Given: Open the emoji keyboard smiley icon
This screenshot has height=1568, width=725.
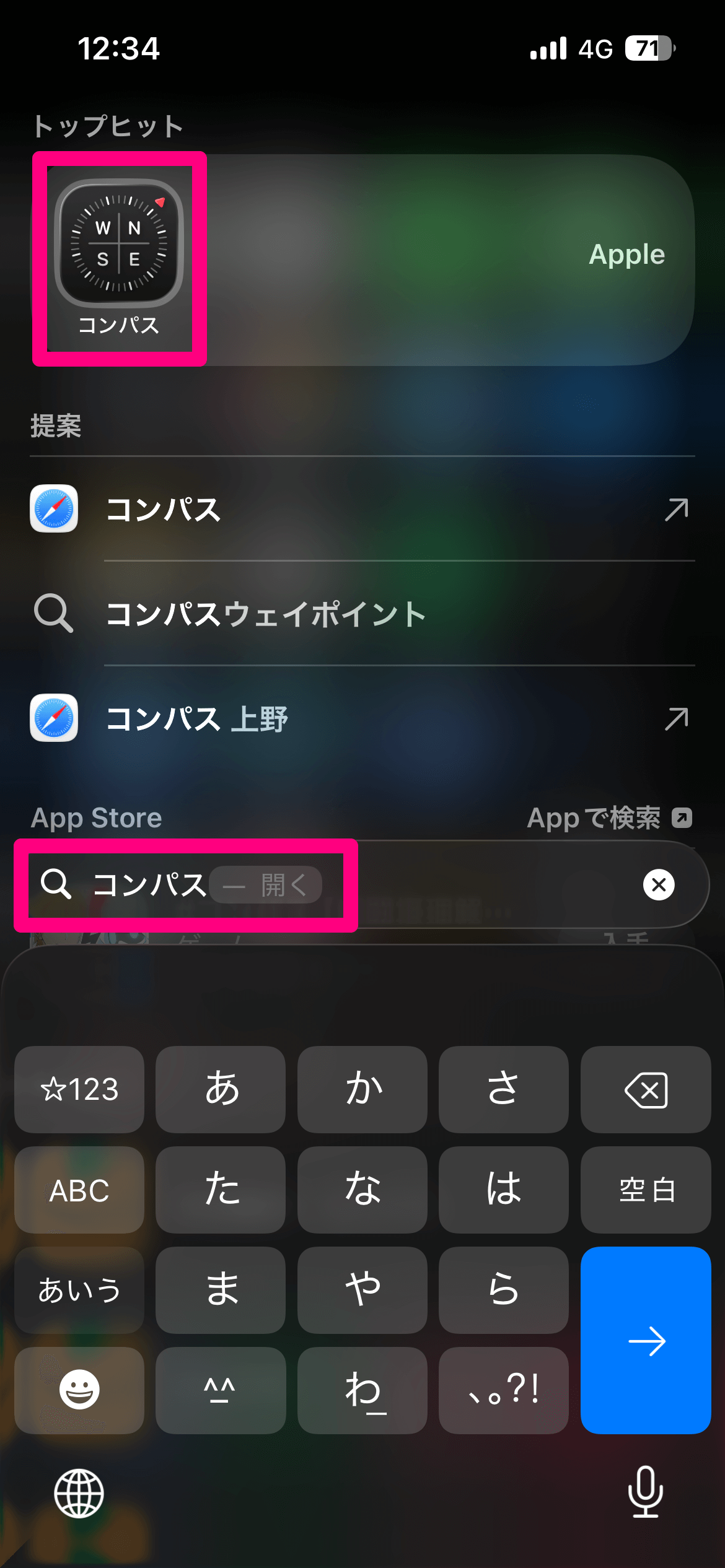Looking at the screenshot, I should point(79,1392).
